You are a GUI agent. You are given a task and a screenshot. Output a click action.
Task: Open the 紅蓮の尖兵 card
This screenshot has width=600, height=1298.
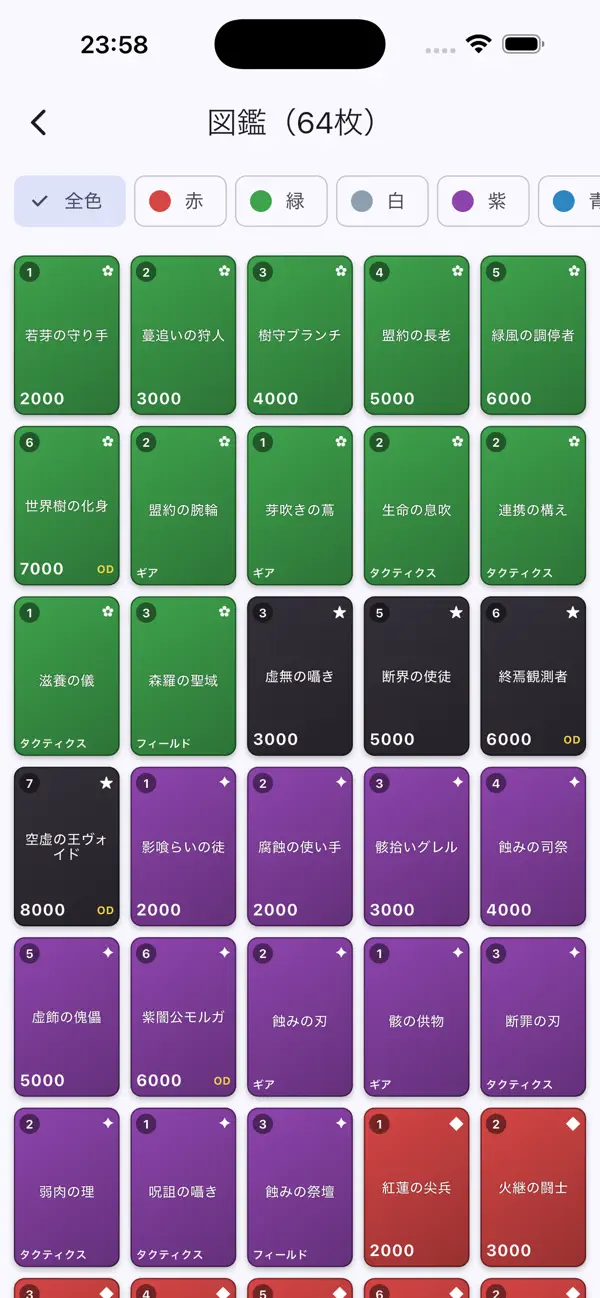pyautogui.click(x=417, y=1188)
